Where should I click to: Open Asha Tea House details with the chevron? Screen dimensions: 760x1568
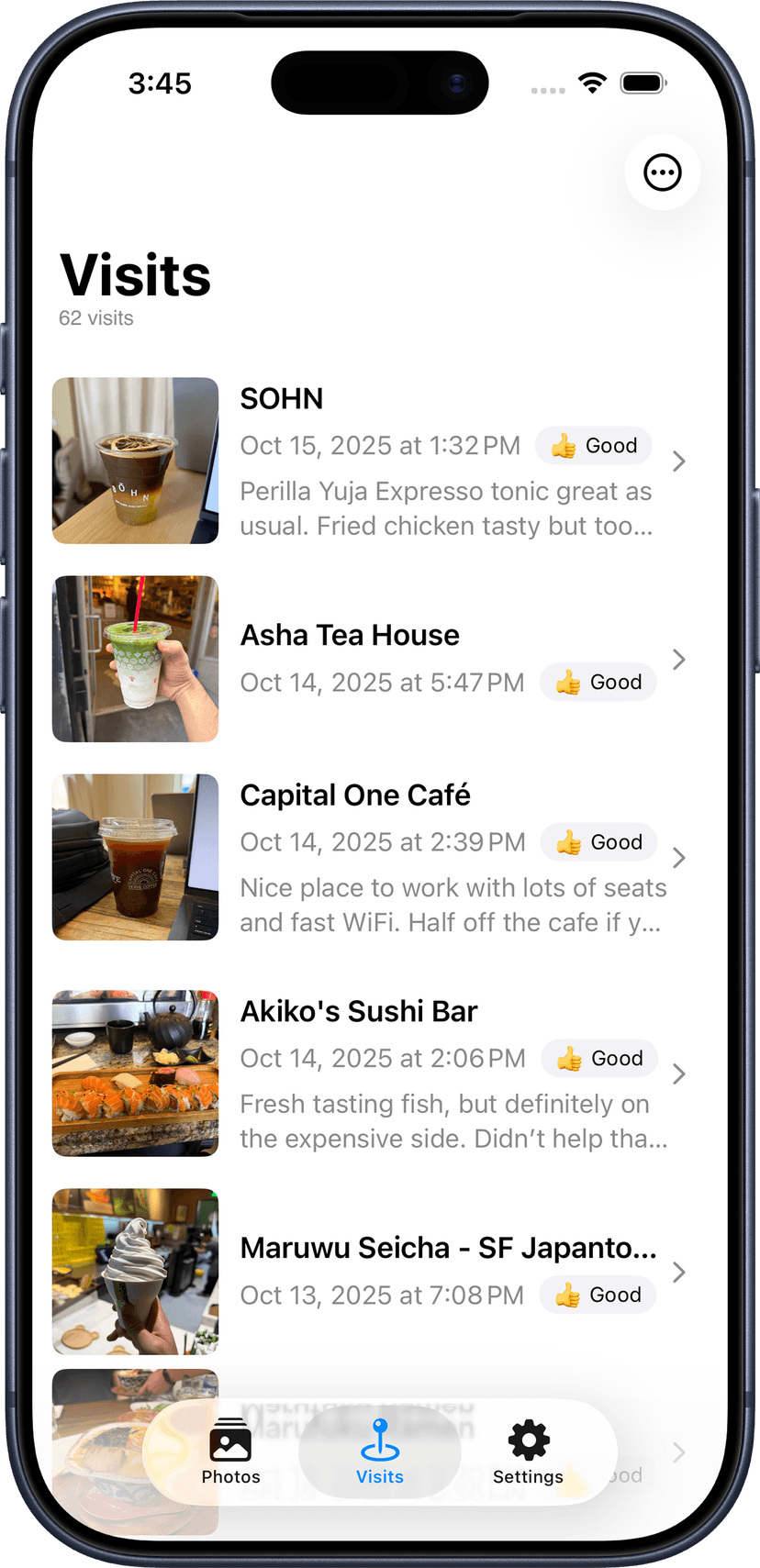point(678,659)
